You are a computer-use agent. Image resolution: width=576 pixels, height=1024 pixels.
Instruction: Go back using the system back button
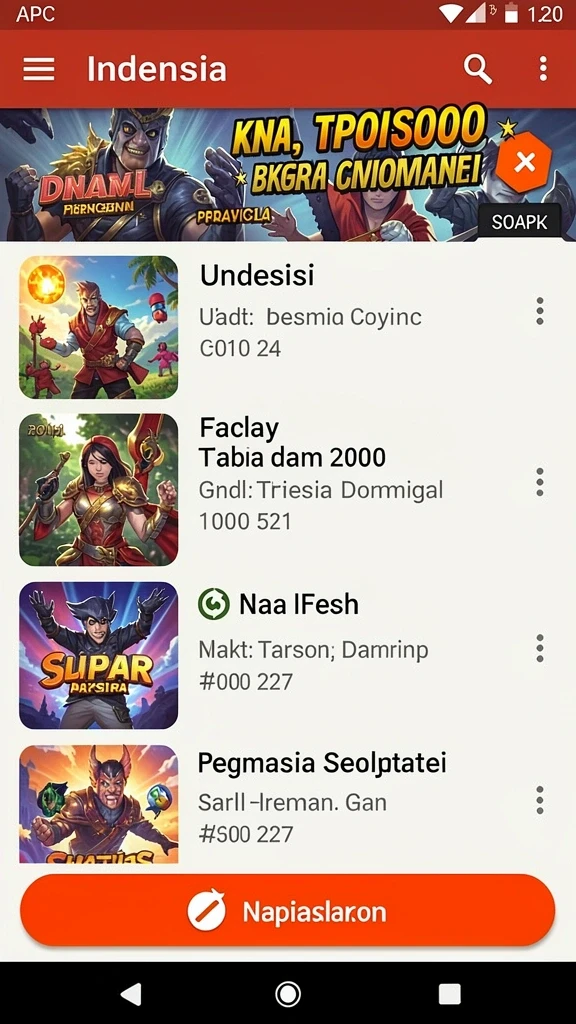pos(131,993)
